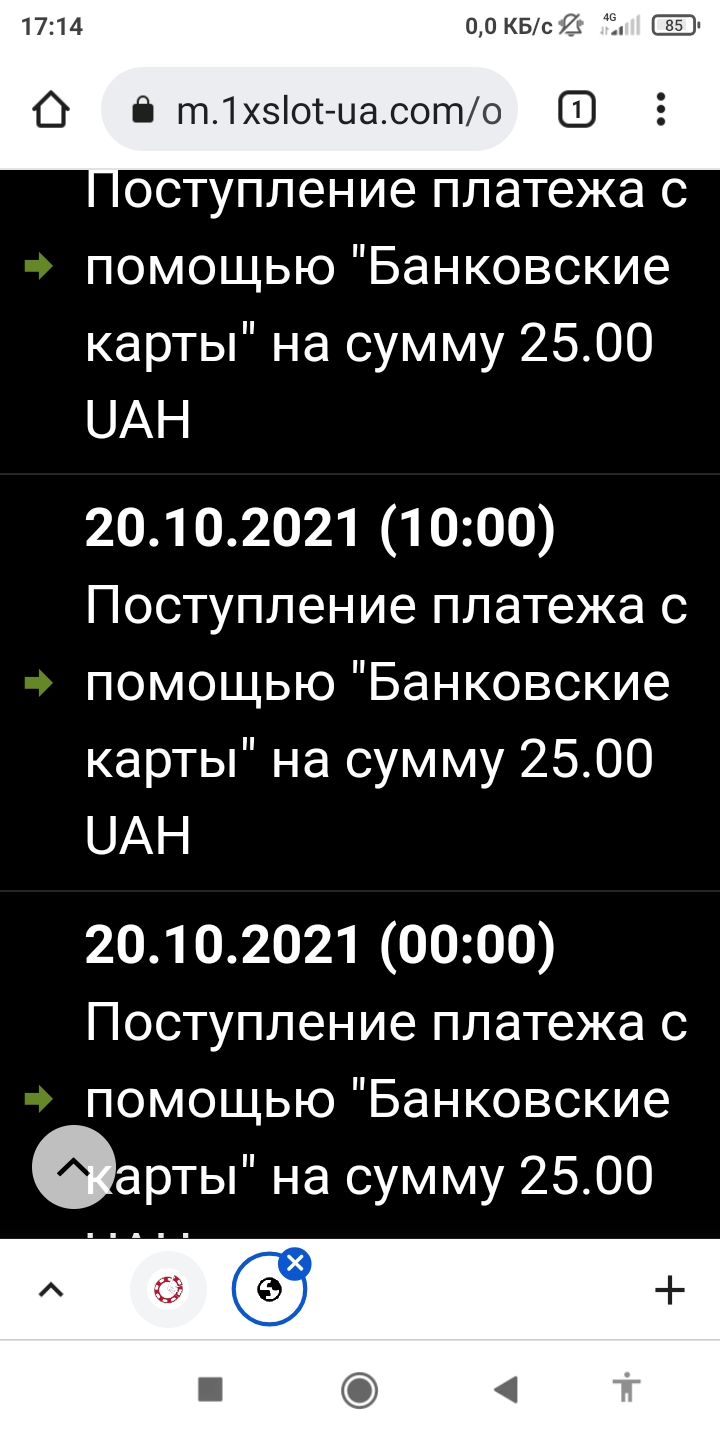Open the tab switcher
Image resolution: width=720 pixels, height=1440 pixels.
pyautogui.click(x=576, y=109)
